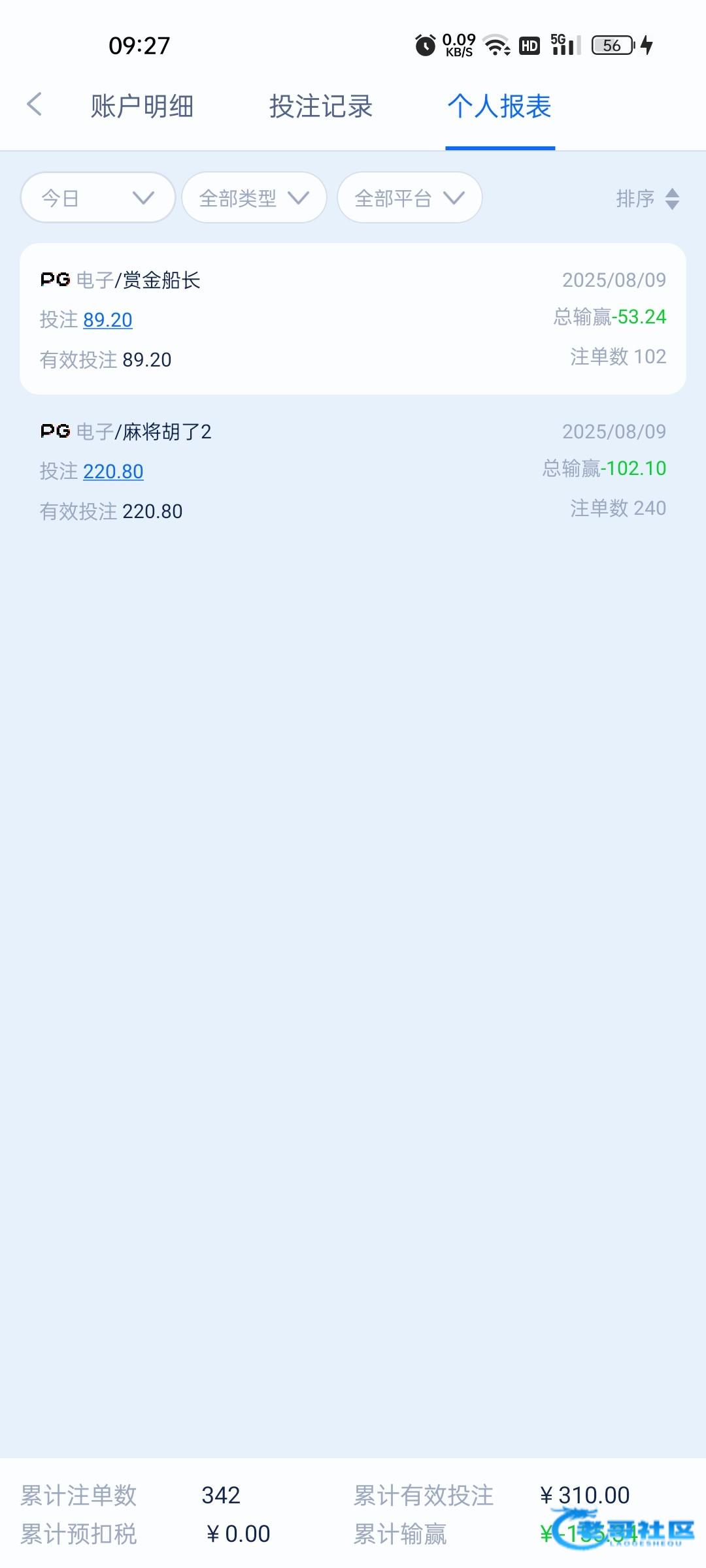Open the 赏金船长 report card
The height and width of the screenshot is (1568, 706).
(x=353, y=319)
